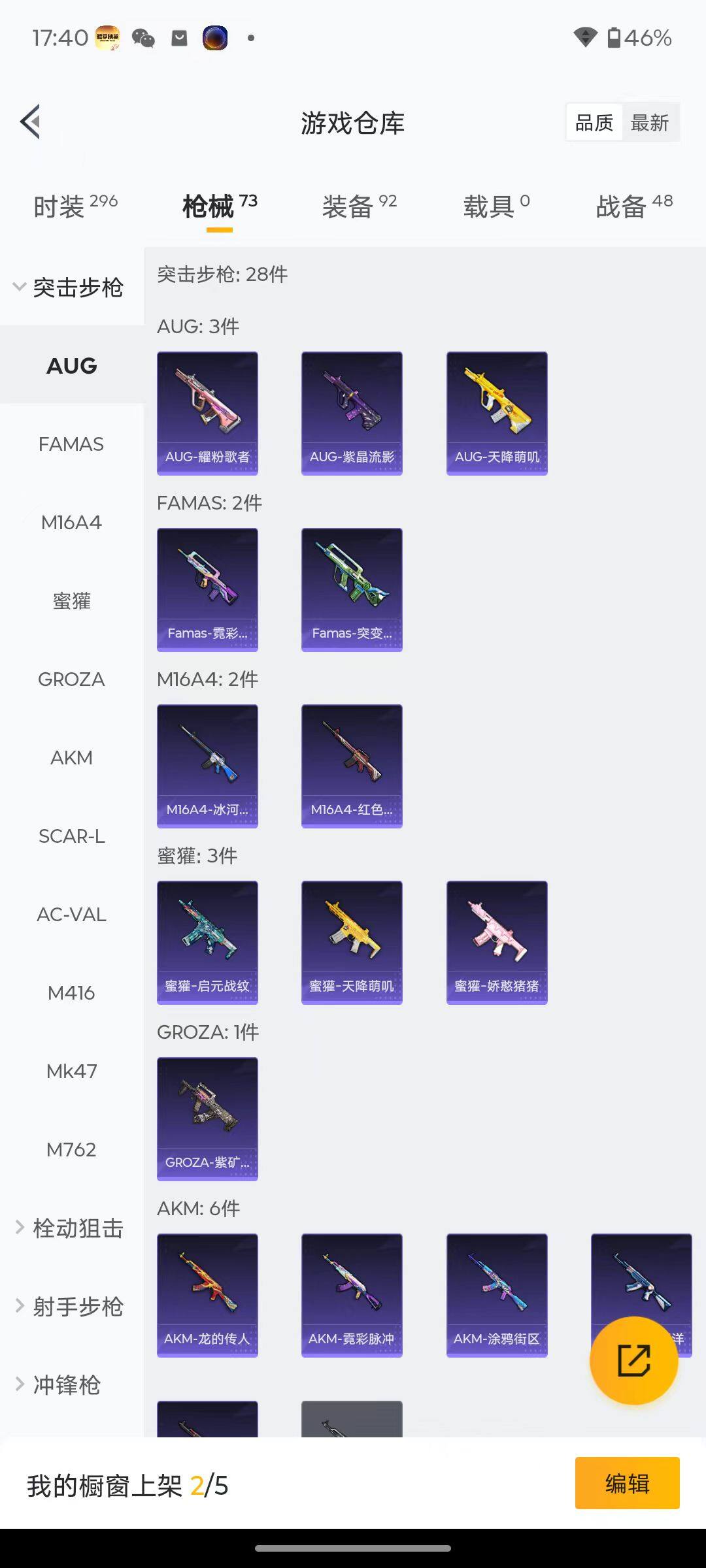
Task: Switch sorting to 品质
Action: point(594,122)
